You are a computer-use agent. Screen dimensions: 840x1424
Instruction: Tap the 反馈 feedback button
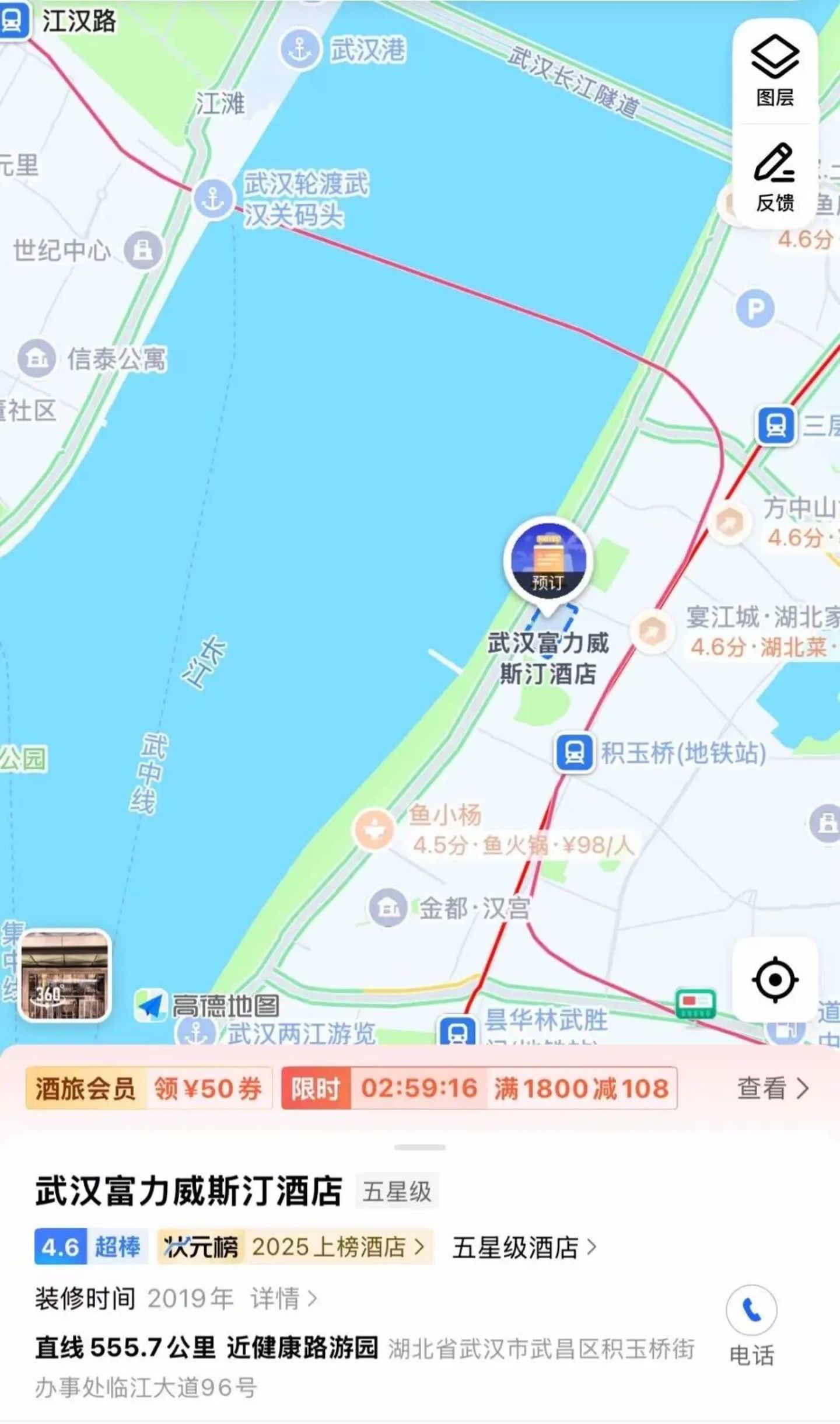click(775, 176)
